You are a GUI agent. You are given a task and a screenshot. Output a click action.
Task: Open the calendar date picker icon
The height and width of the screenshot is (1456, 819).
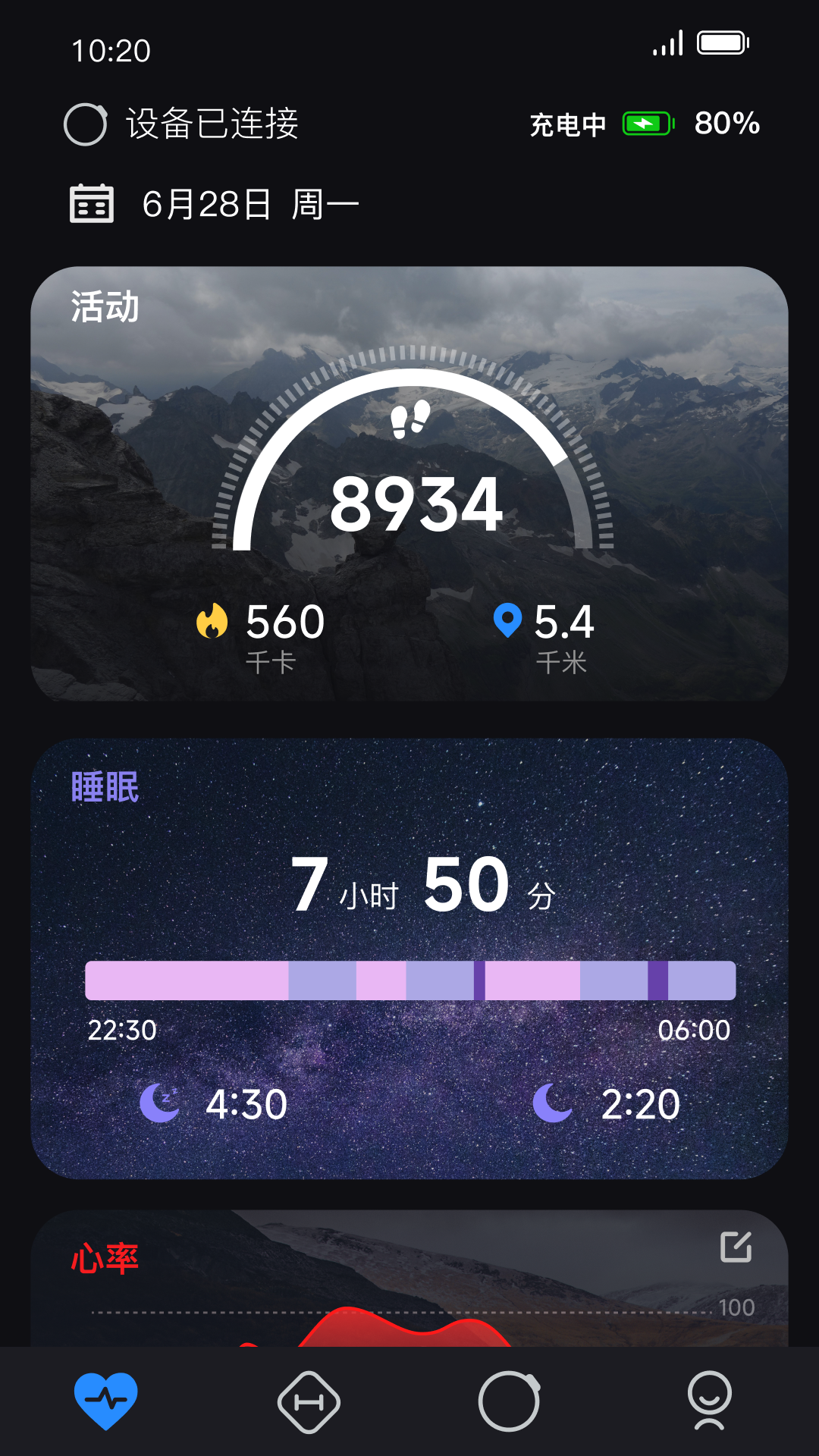[x=92, y=203]
